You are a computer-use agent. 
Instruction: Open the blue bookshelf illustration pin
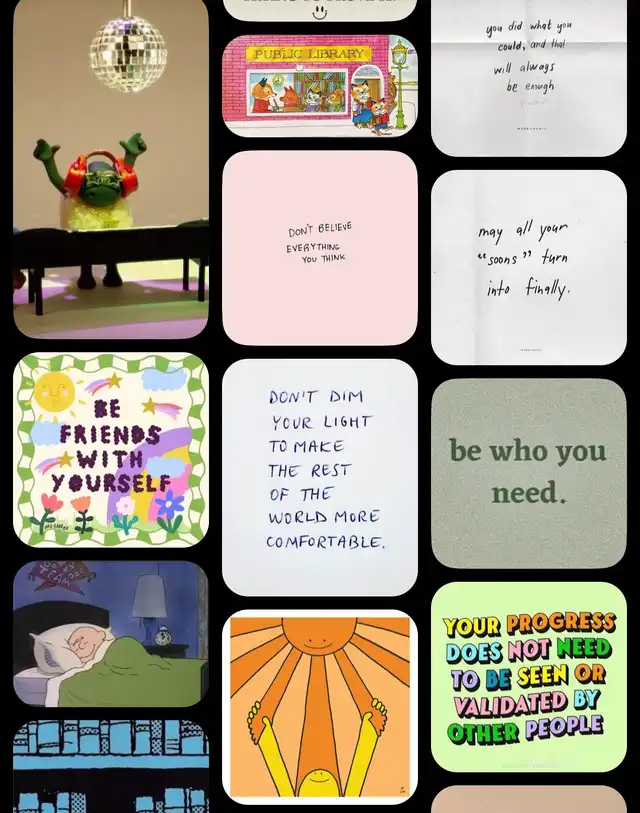(x=111, y=766)
